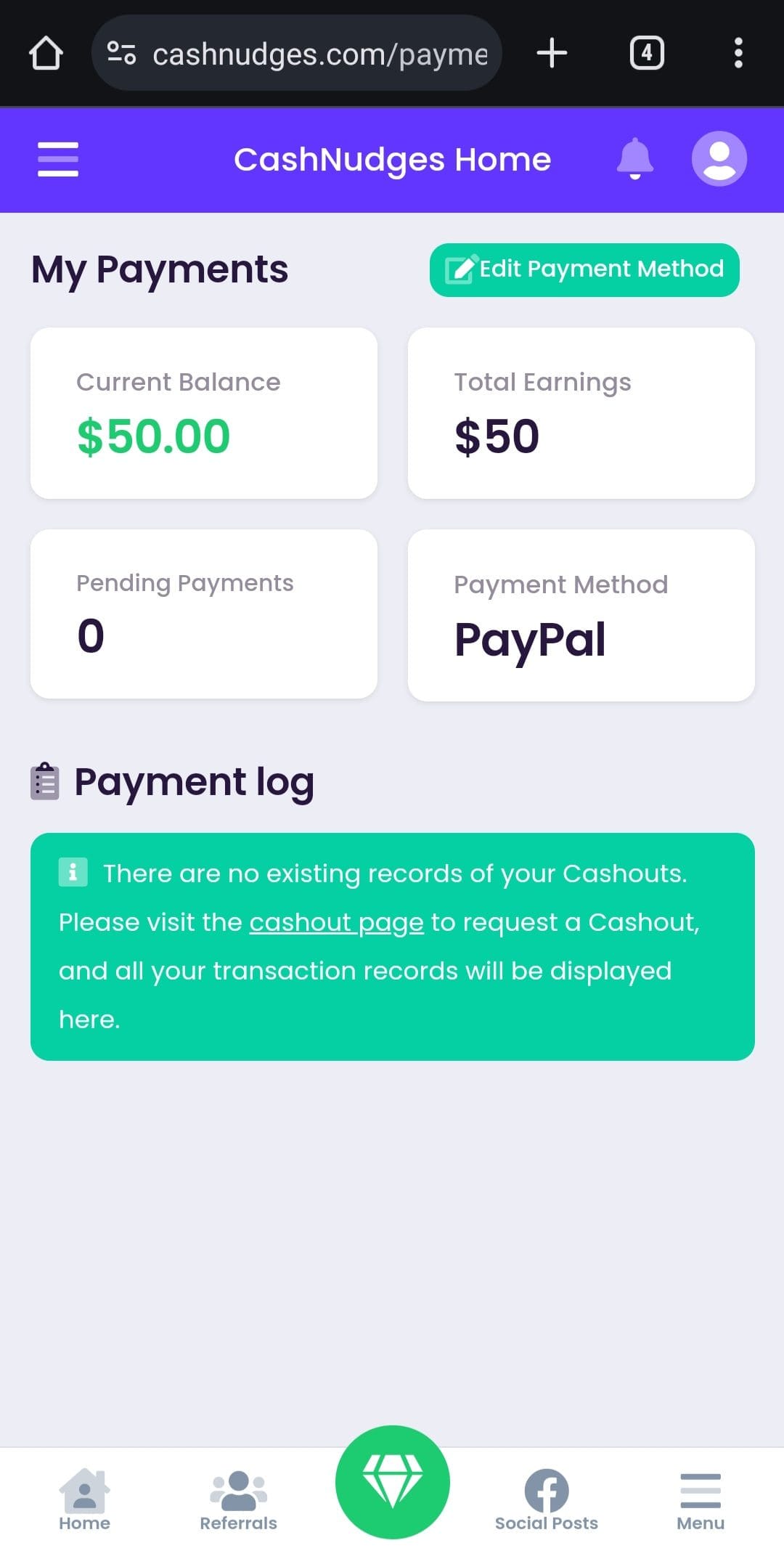Image resolution: width=784 pixels, height=1551 pixels.
Task: Open the browser overflow menu
Action: pyautogui.click(x=738, y=53)
